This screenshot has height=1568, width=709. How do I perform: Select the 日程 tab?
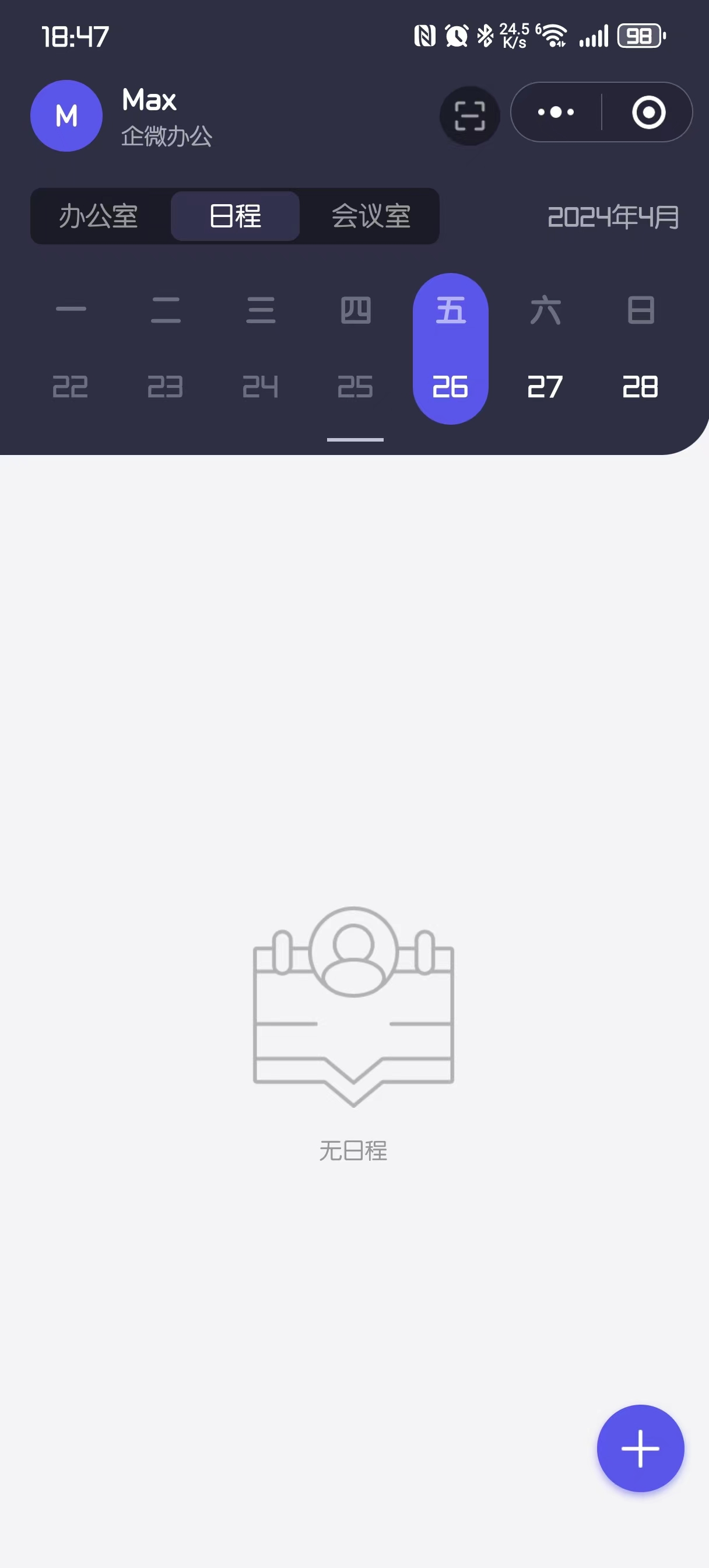235,216
